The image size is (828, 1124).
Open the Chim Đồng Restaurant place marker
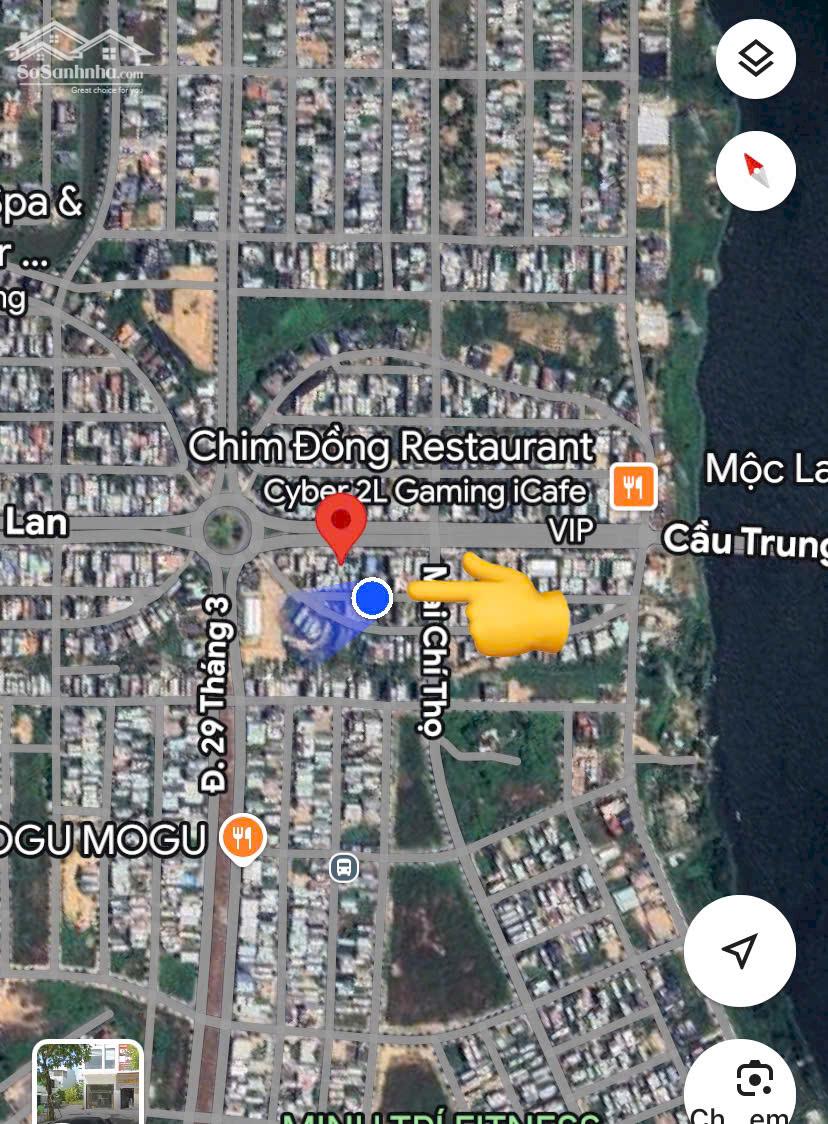click(x=633, y=487)
